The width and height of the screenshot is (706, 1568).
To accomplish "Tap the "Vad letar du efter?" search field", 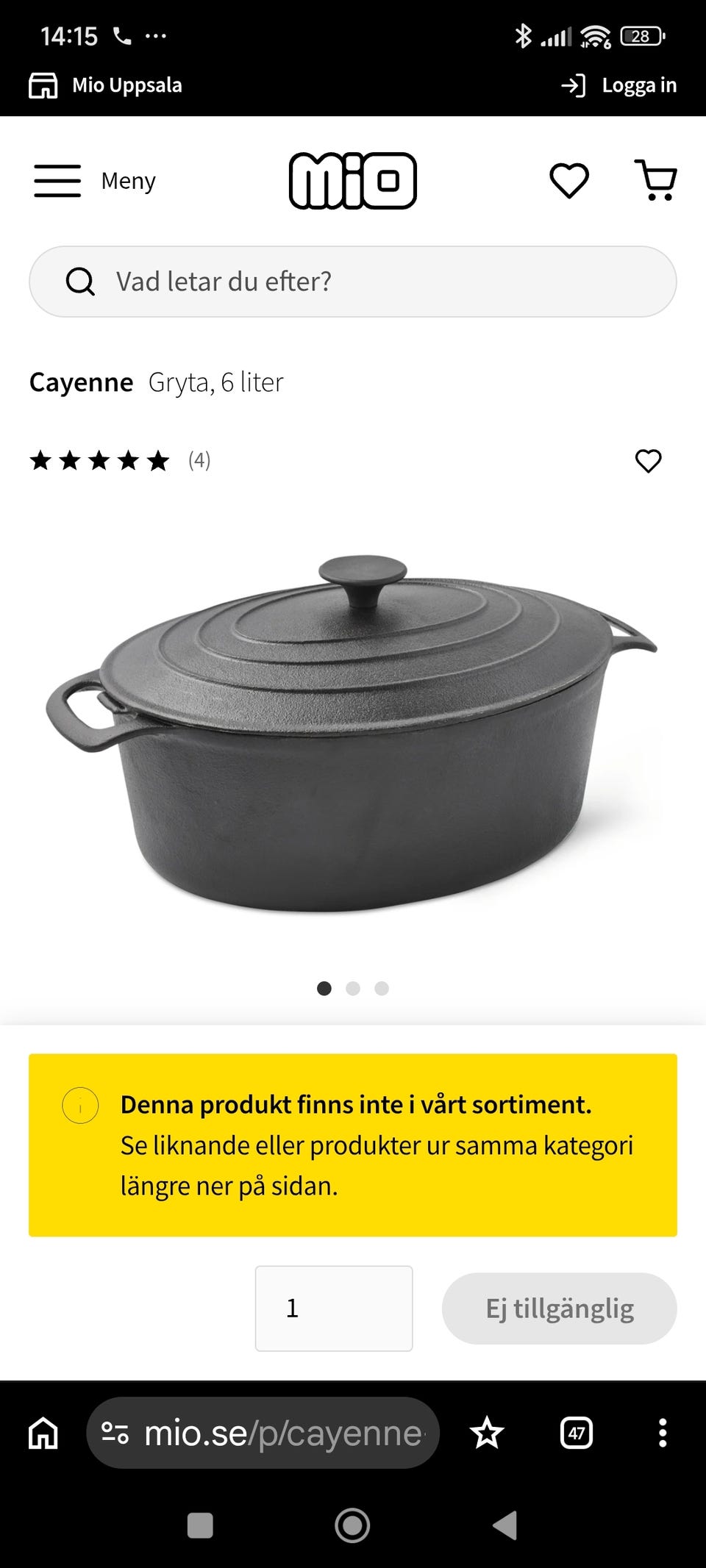I will [353, 282].
